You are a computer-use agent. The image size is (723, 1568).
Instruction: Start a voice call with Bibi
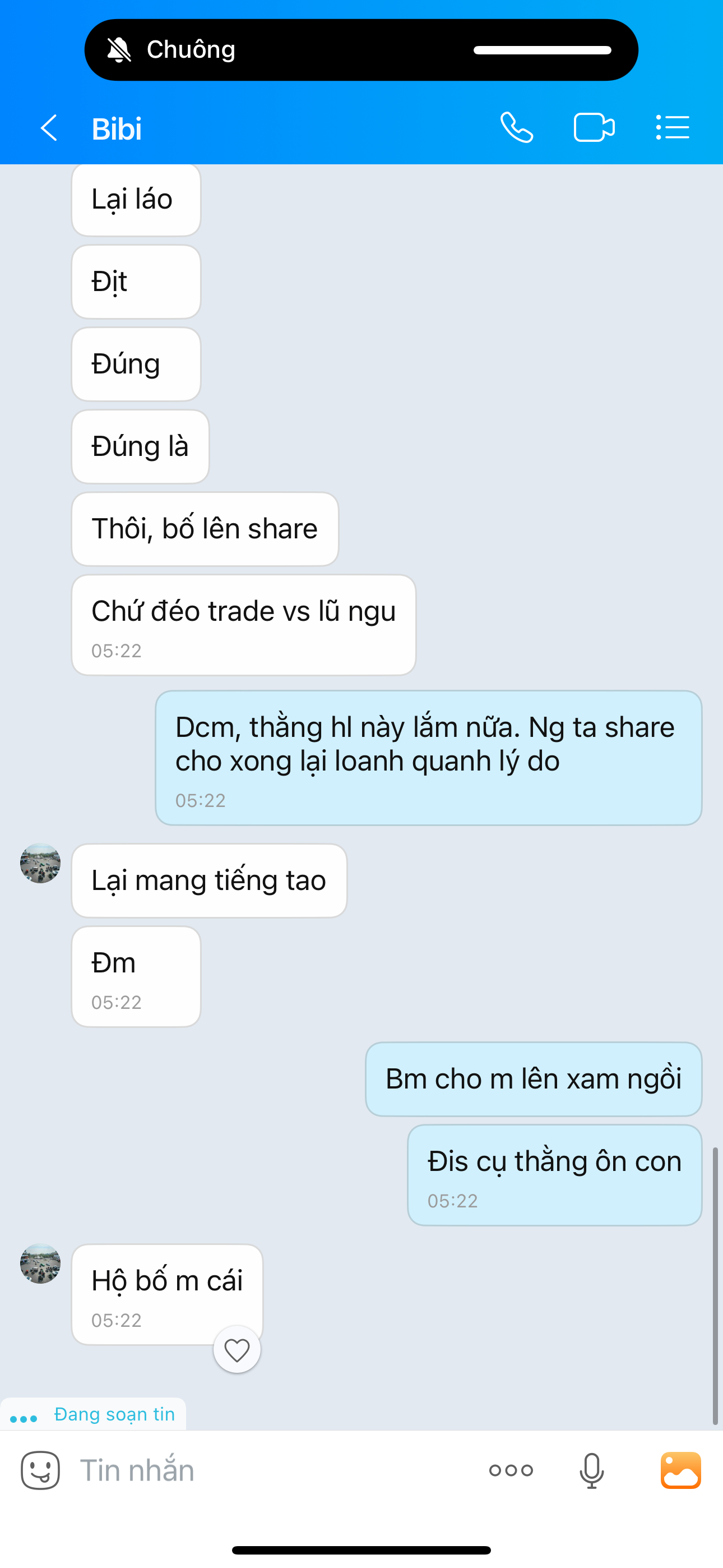pyautogui.click(x=517, y=128)
